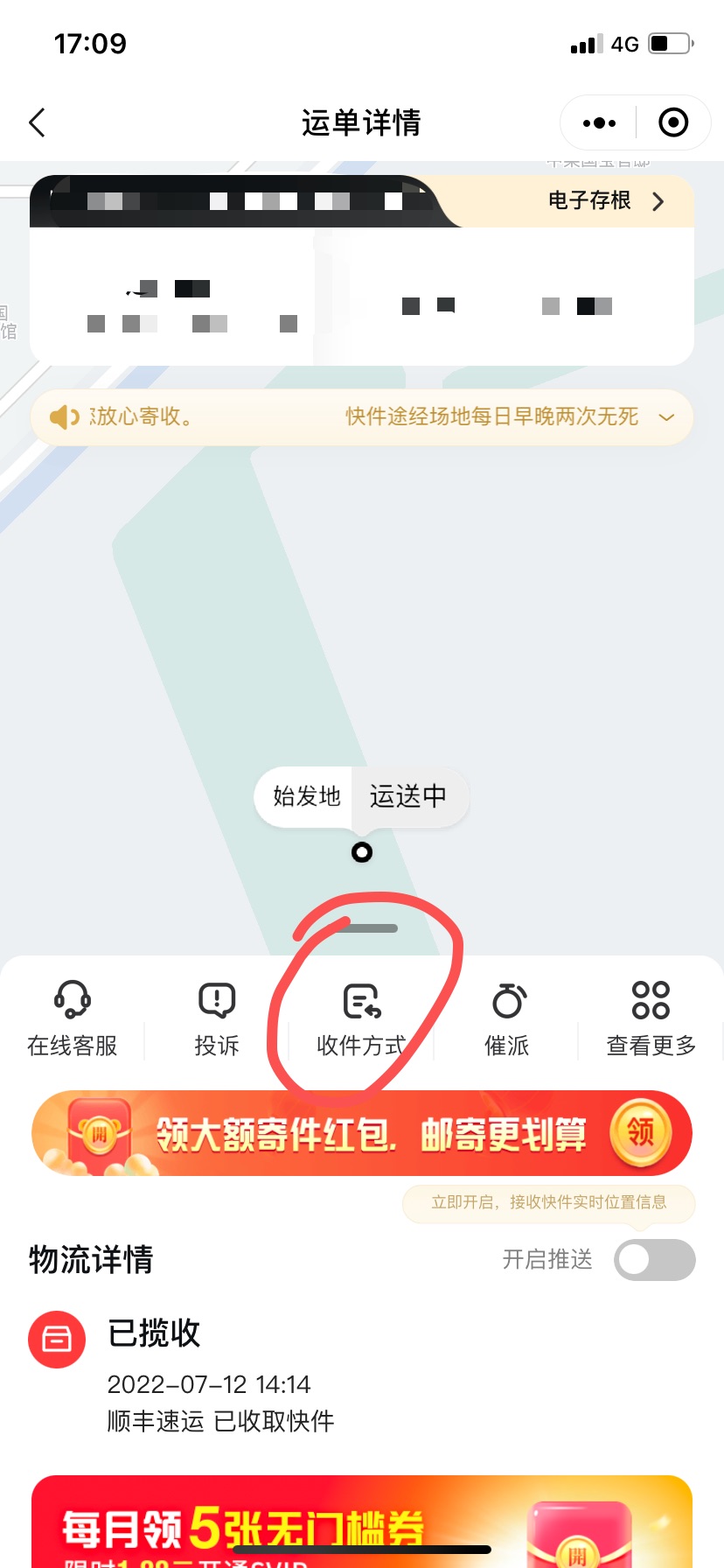Tap 催派 to urge delivery

[x=507, y=1018]
